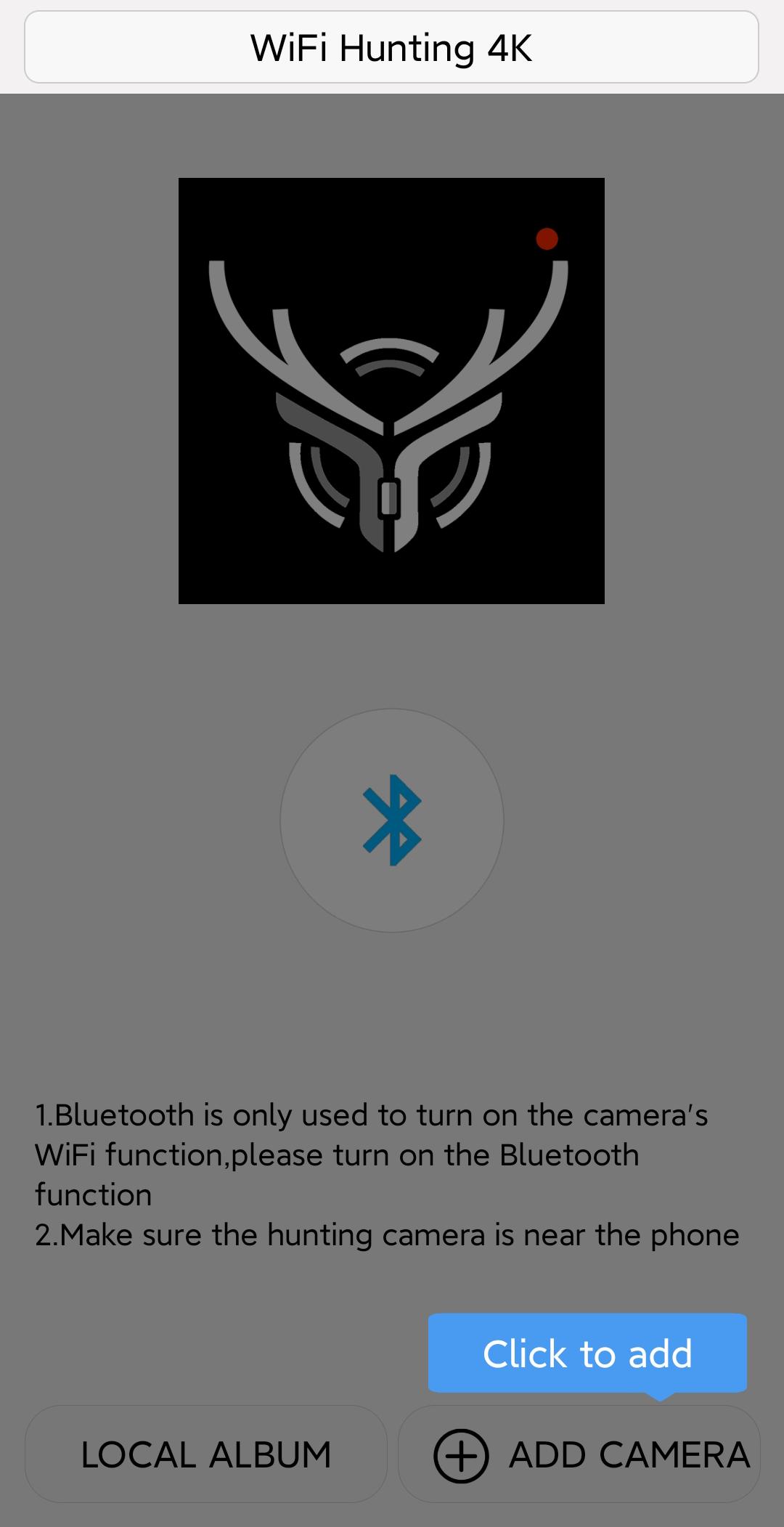The width and height of the screenshot is (784, 1527).
Task: Tap the WiFi Hunting 4K title box
Action: click(x=391, y=47)
